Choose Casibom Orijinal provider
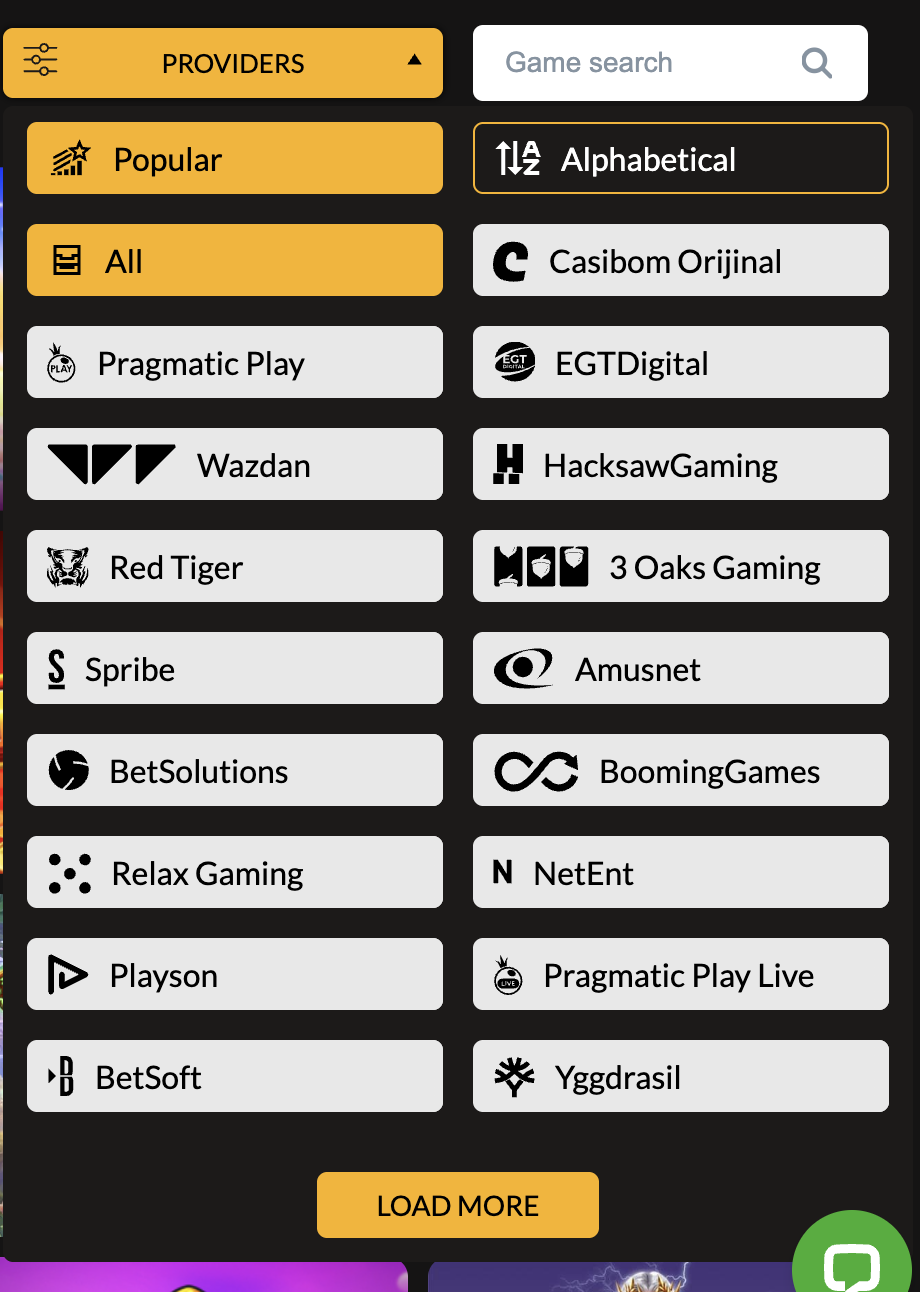The width and height of the screenshot is (920, 1292). click(x=680, y=261)
